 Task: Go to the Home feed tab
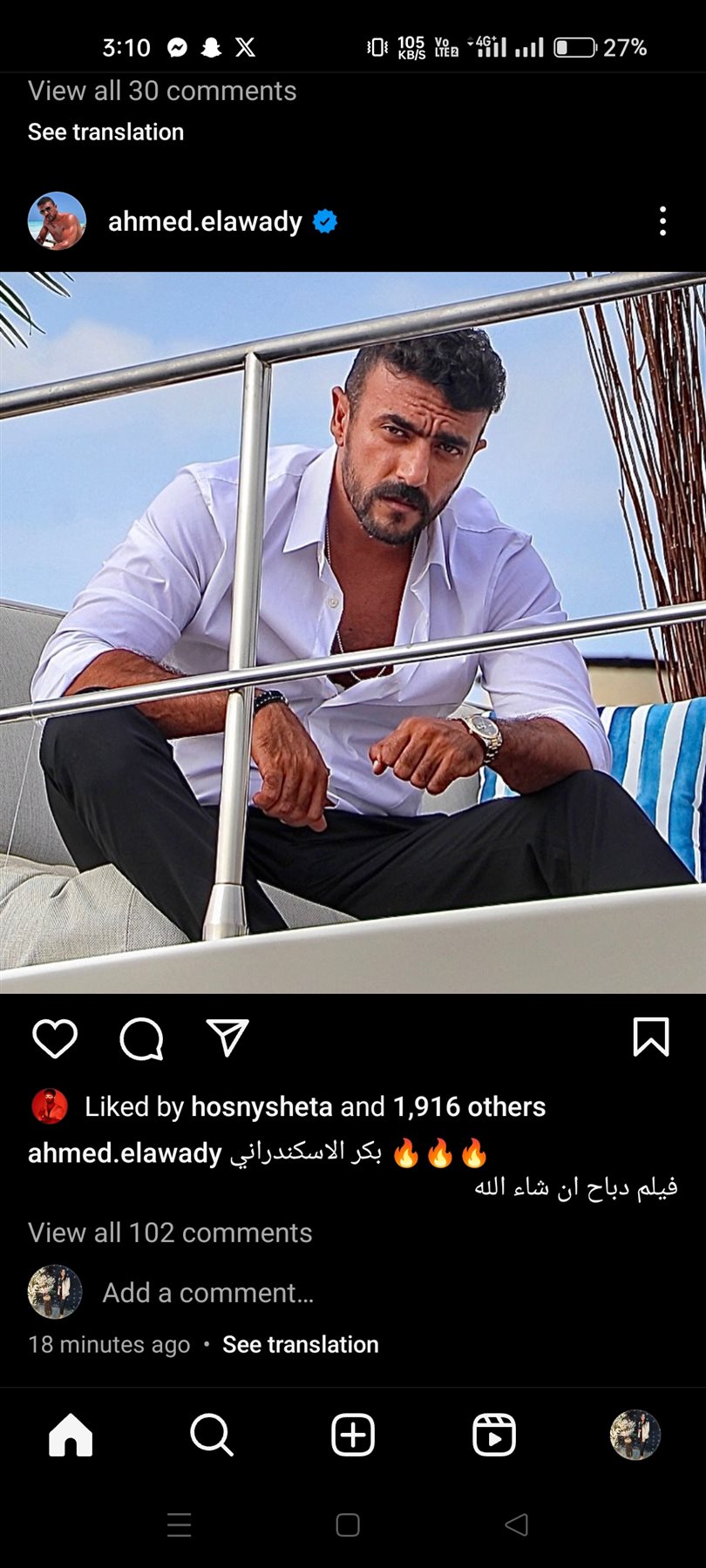71,1435
